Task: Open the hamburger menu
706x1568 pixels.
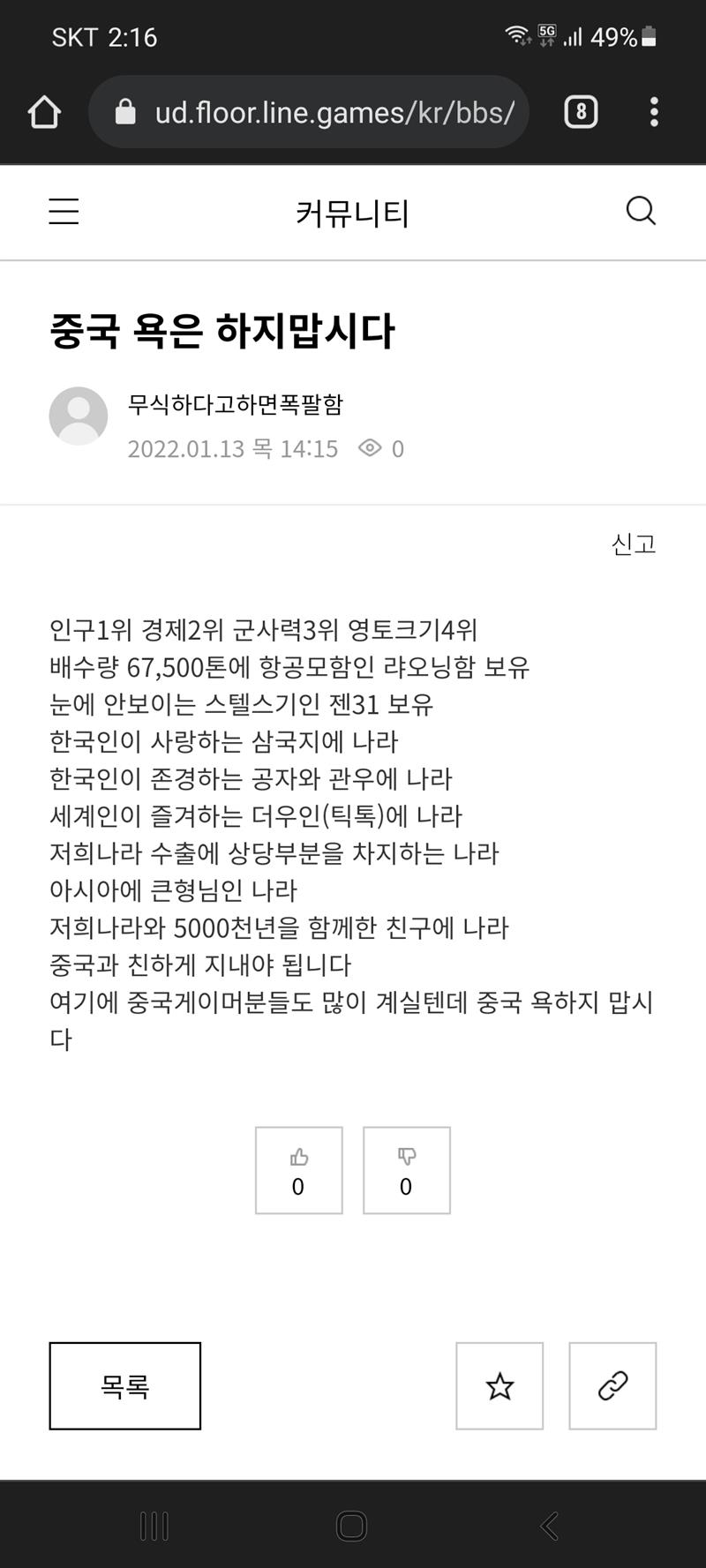Action: click(x=64, y=212)
